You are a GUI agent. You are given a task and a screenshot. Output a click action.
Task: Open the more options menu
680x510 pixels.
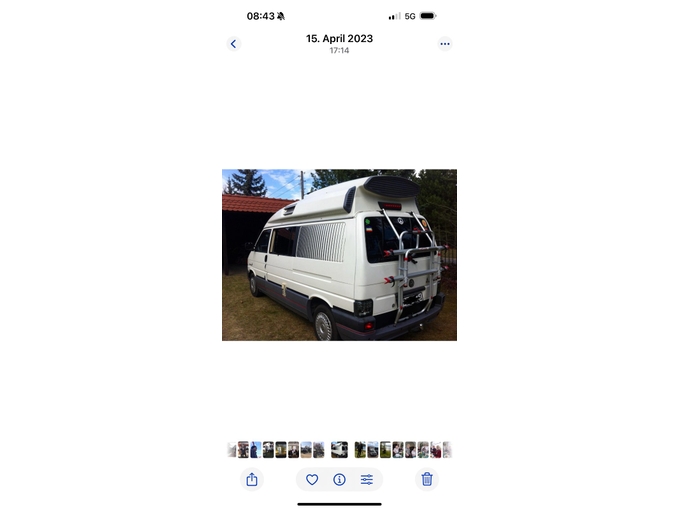tap(445, 44)
